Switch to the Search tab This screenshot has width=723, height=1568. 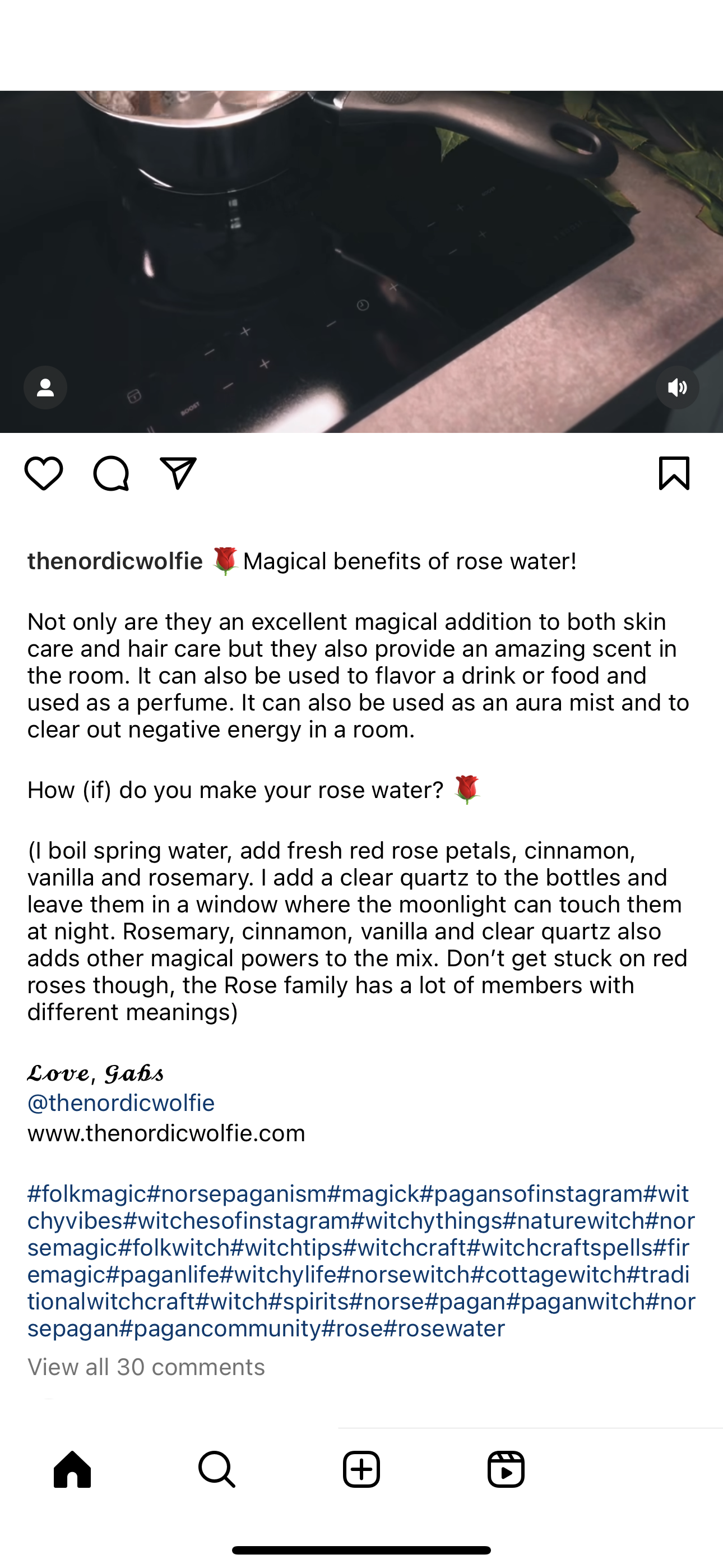[x=217, y=1469]
